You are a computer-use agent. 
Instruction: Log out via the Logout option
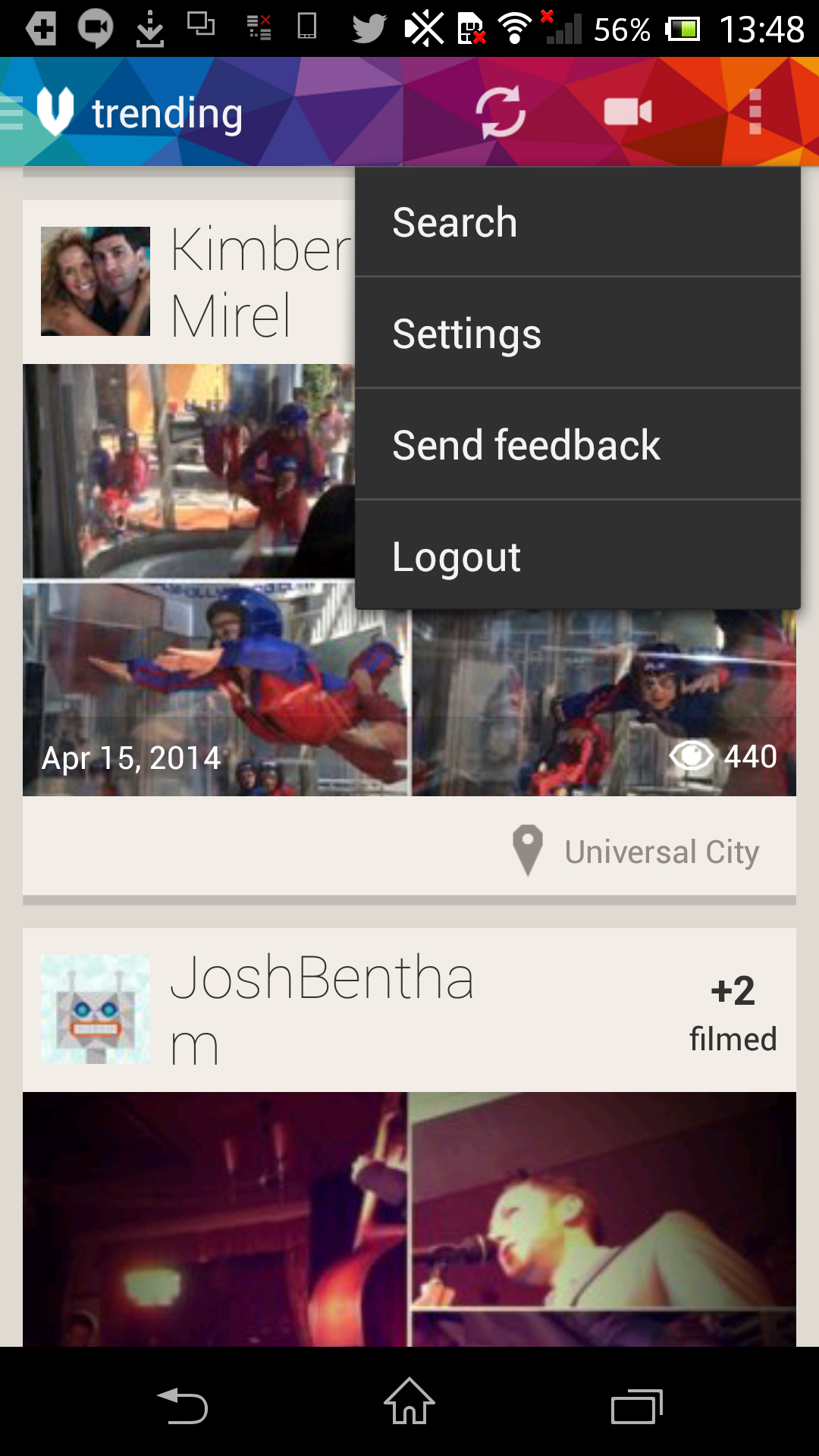pos(576,556)
